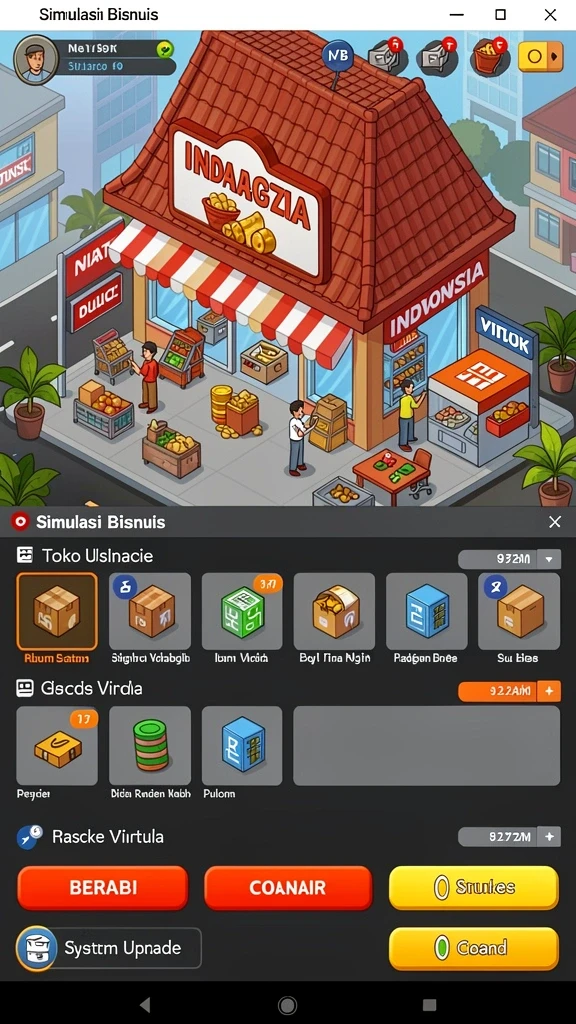Go back with the system back button

tap(145, 1004)
